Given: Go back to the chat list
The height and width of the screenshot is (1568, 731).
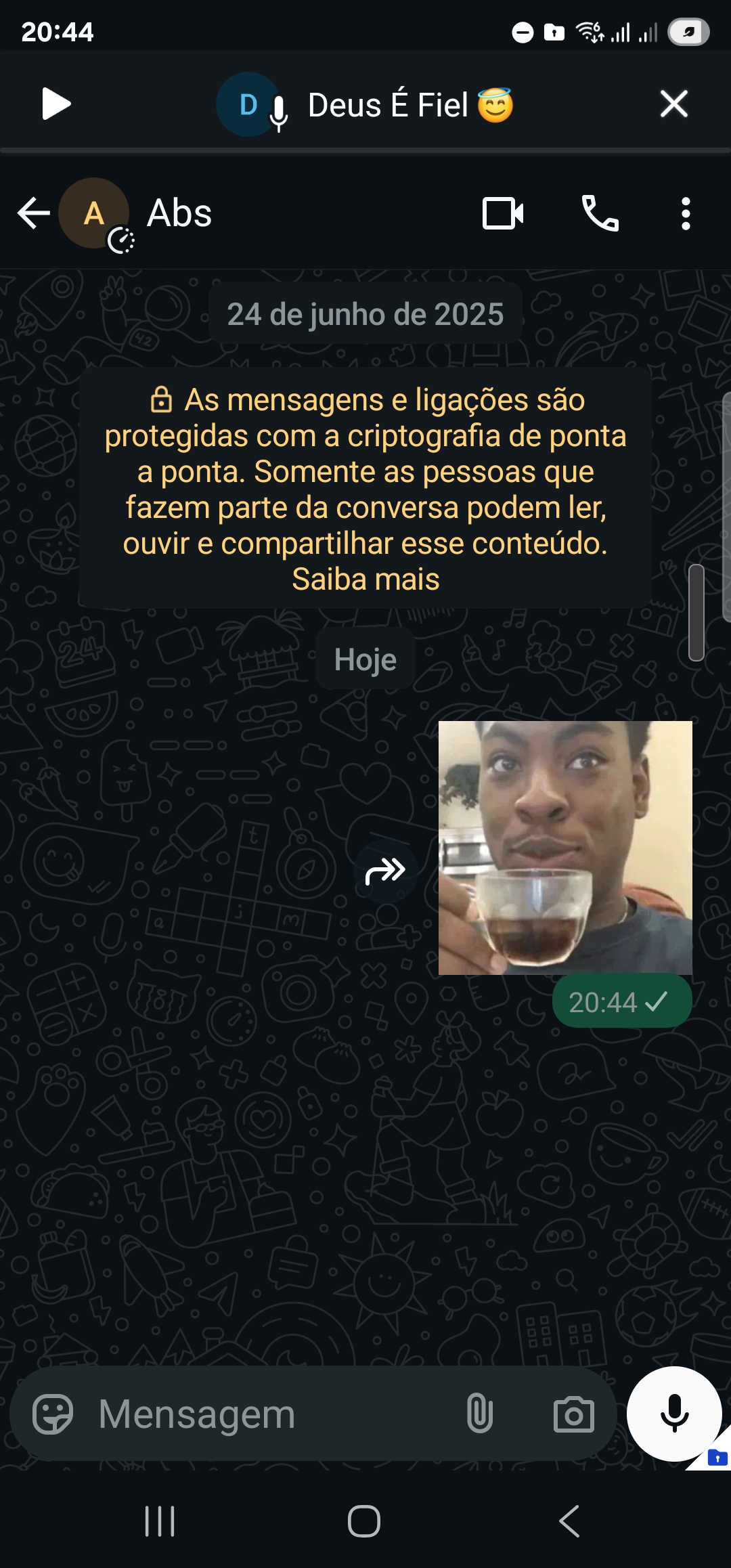Looking at the screenshot, I should (x=33, y=213).
